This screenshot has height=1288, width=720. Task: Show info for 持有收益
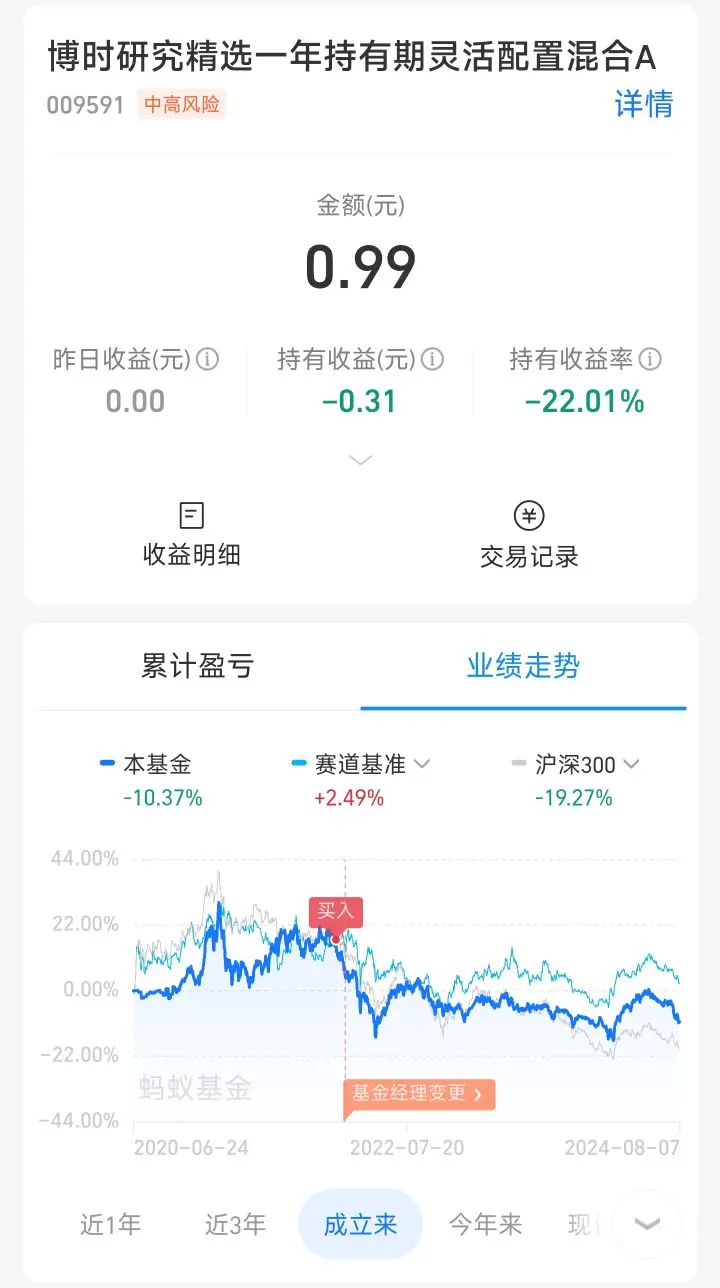[x=432, y=359]
